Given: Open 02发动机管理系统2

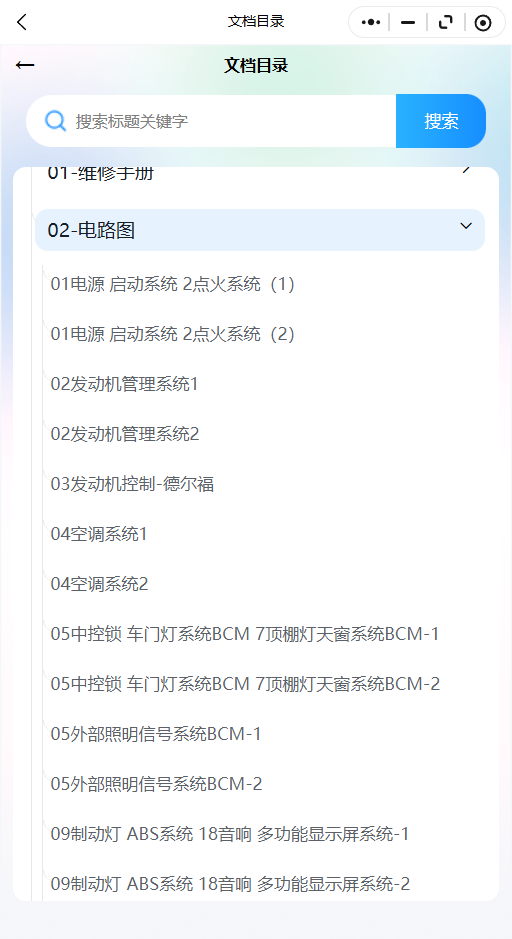Looking at the screenshot, I should coord(125,434).
